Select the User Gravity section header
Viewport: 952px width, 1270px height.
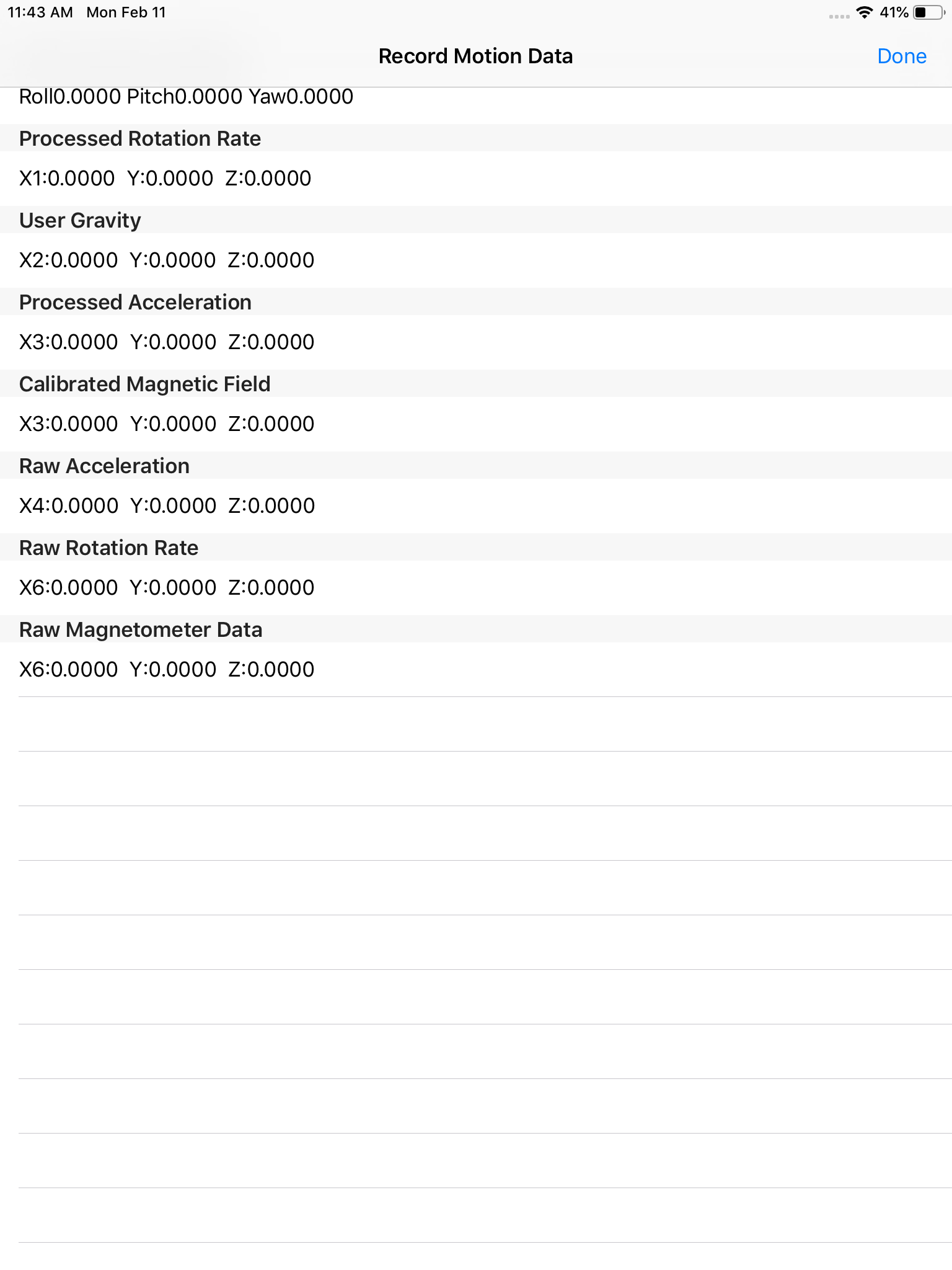[x=79, y=220]
